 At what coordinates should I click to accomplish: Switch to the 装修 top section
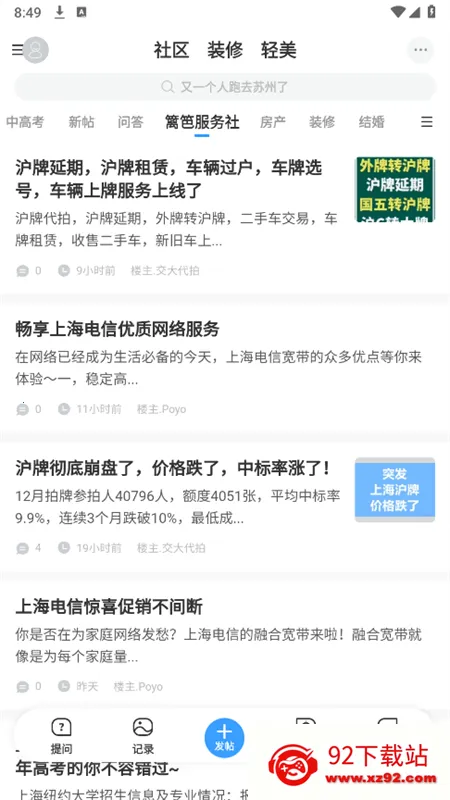coord(225,50)
